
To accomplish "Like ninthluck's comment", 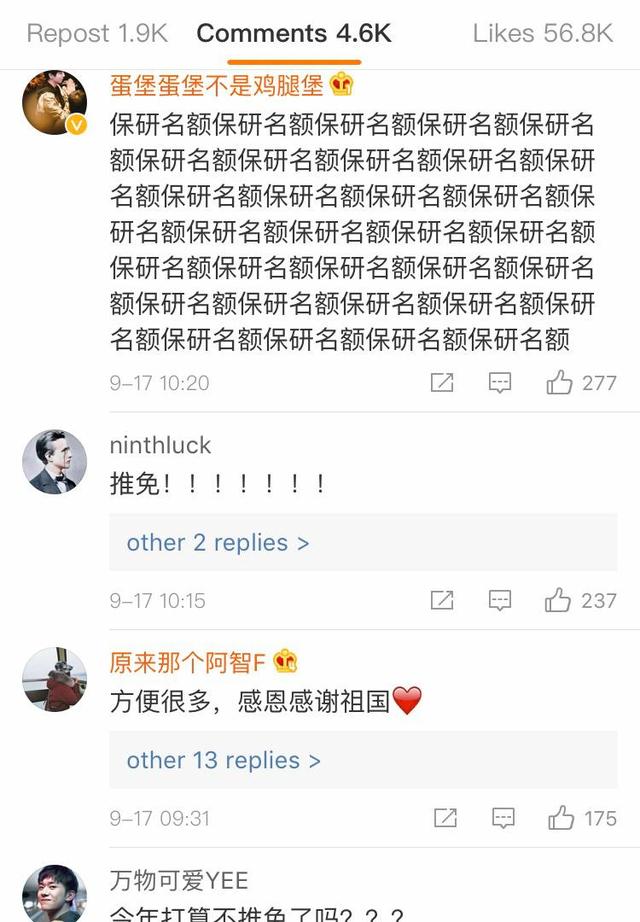I will [558, 600].
